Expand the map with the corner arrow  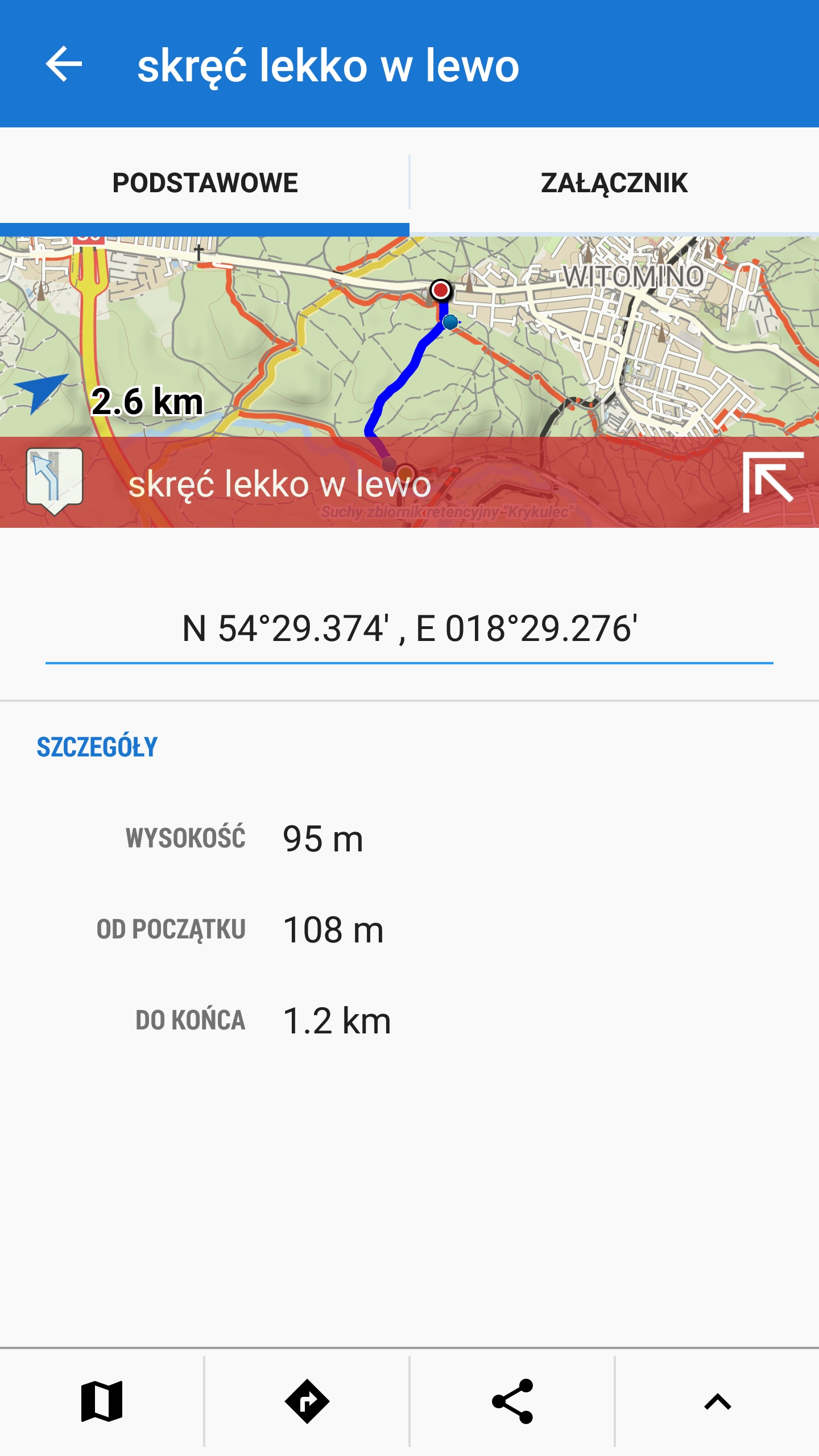click(x=772, y=482)
